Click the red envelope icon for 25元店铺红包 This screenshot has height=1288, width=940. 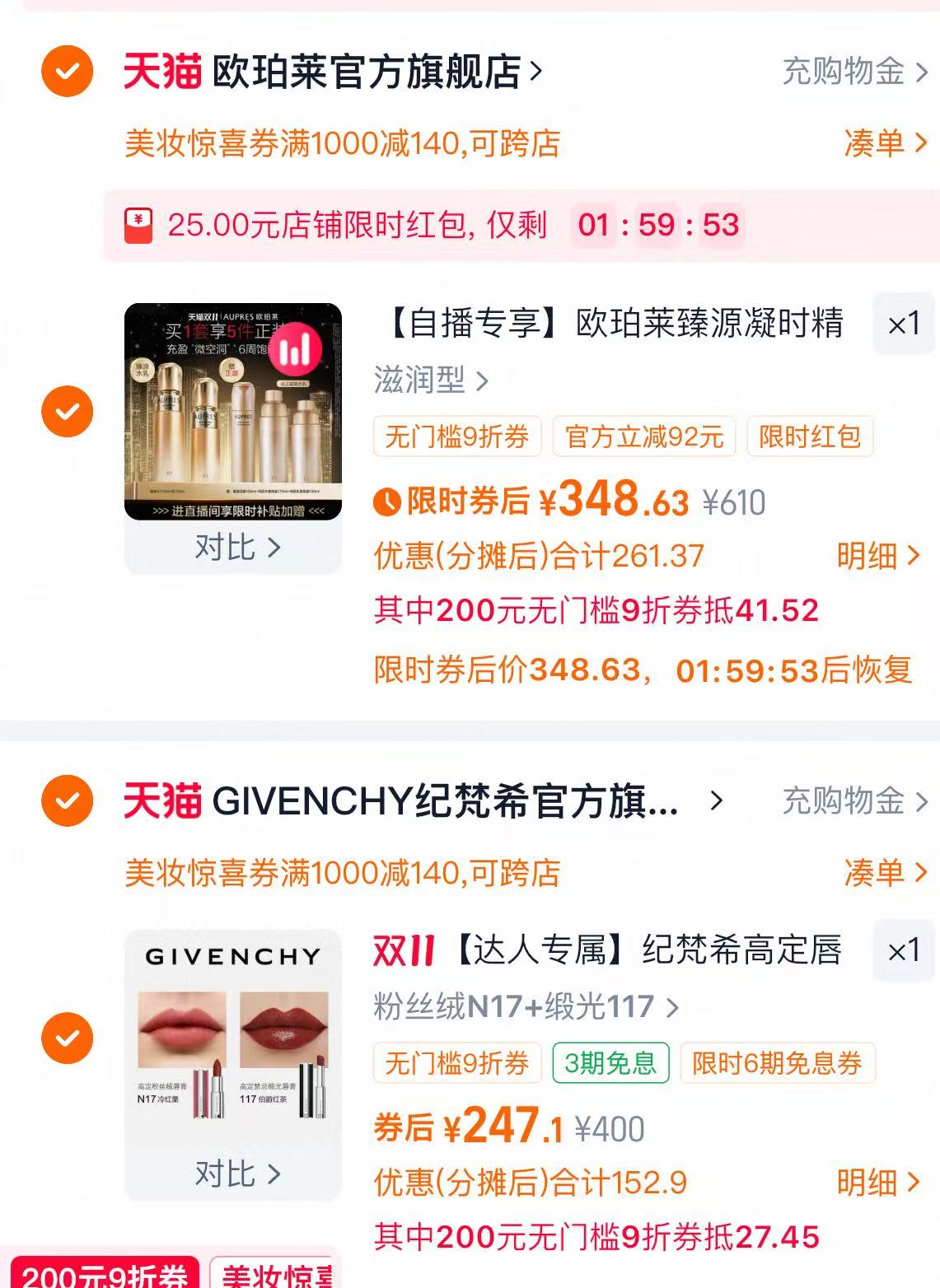(x=138, y=224)
